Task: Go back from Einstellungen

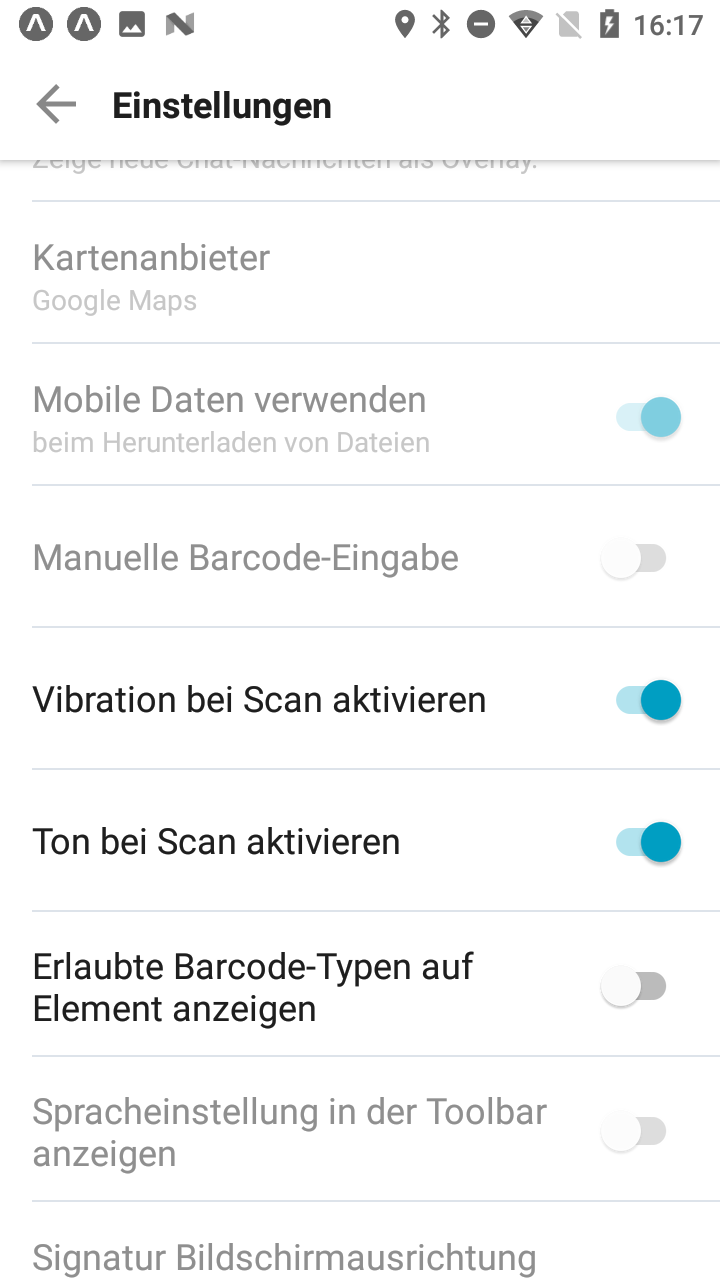Action: 56,105
